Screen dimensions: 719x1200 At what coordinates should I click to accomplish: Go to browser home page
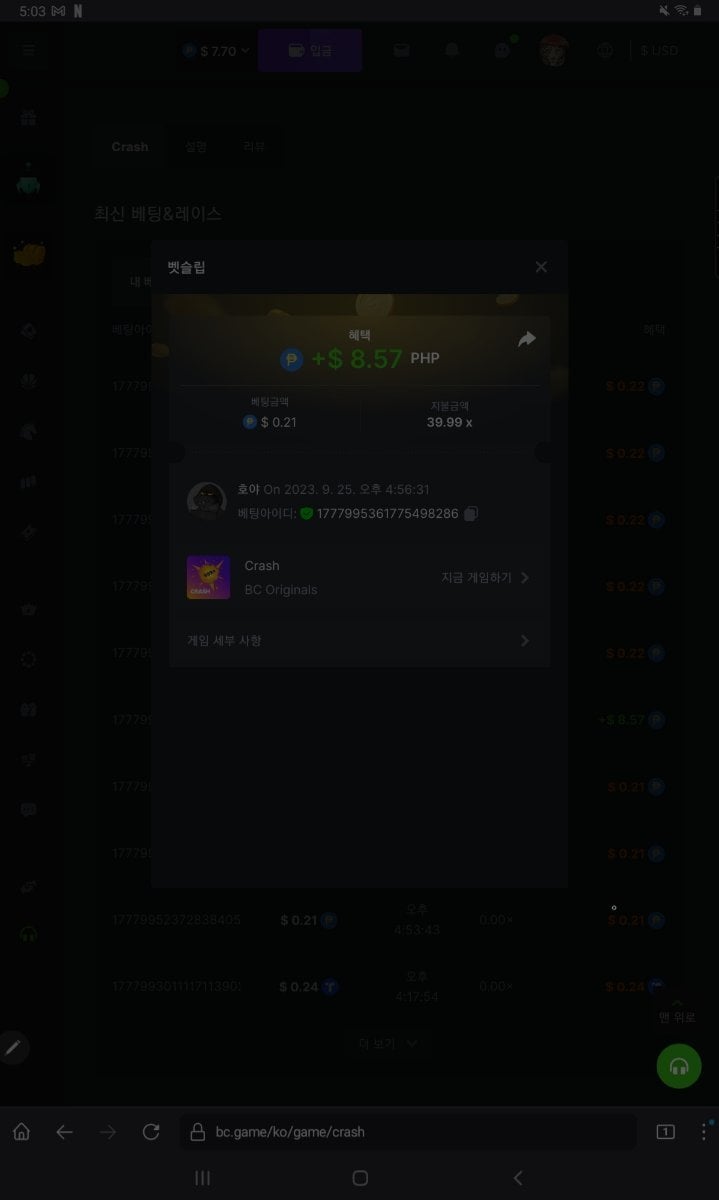point(21,1132)
